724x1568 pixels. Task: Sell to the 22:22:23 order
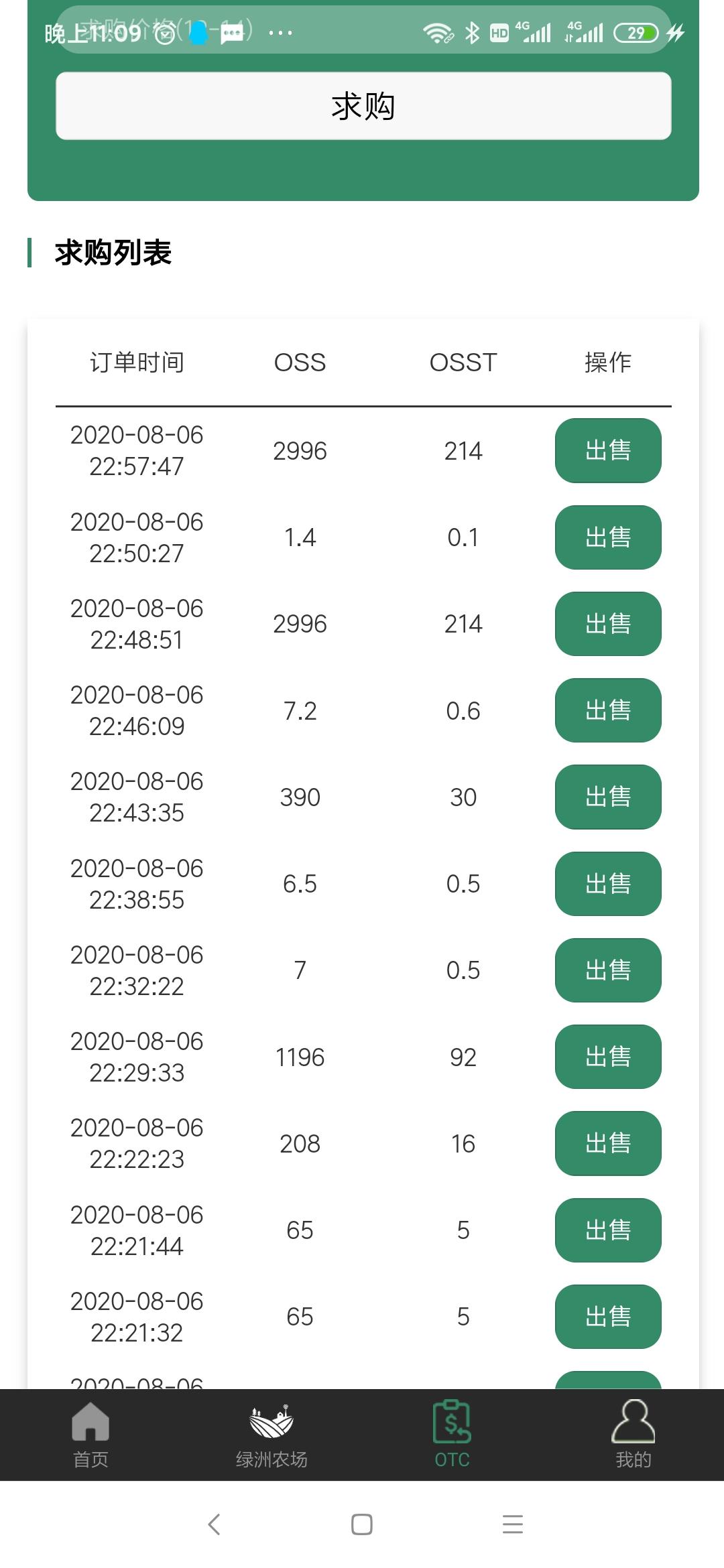tap(607, 1143)
